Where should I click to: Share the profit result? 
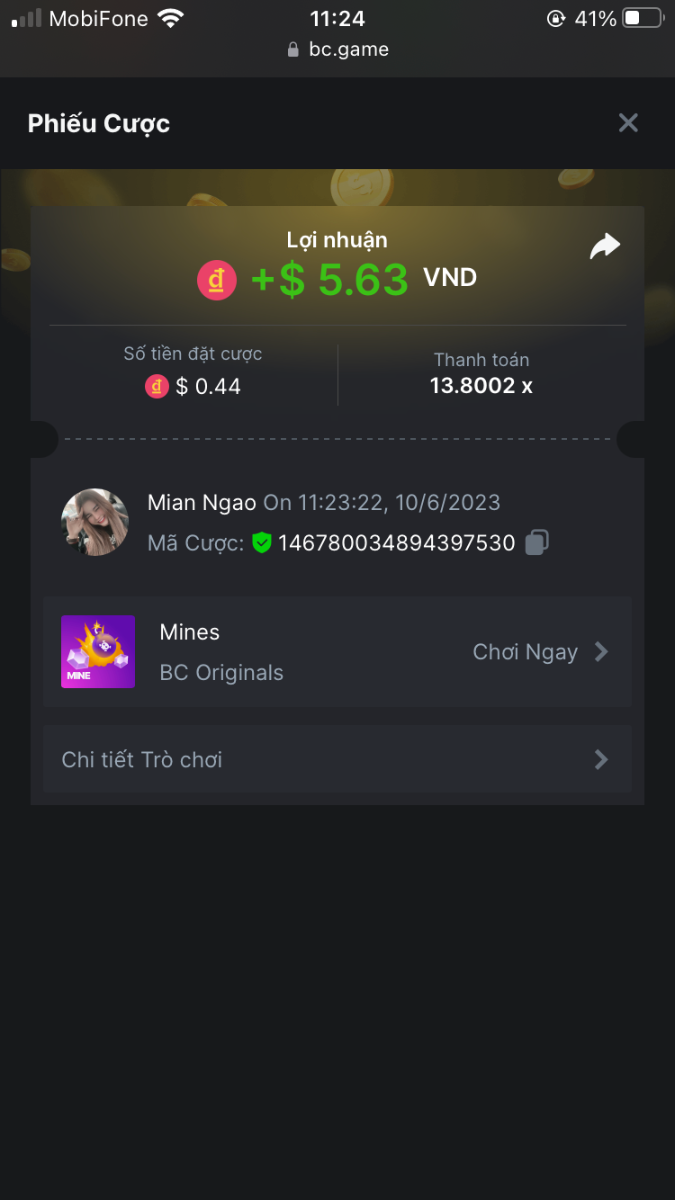(605, 246)
